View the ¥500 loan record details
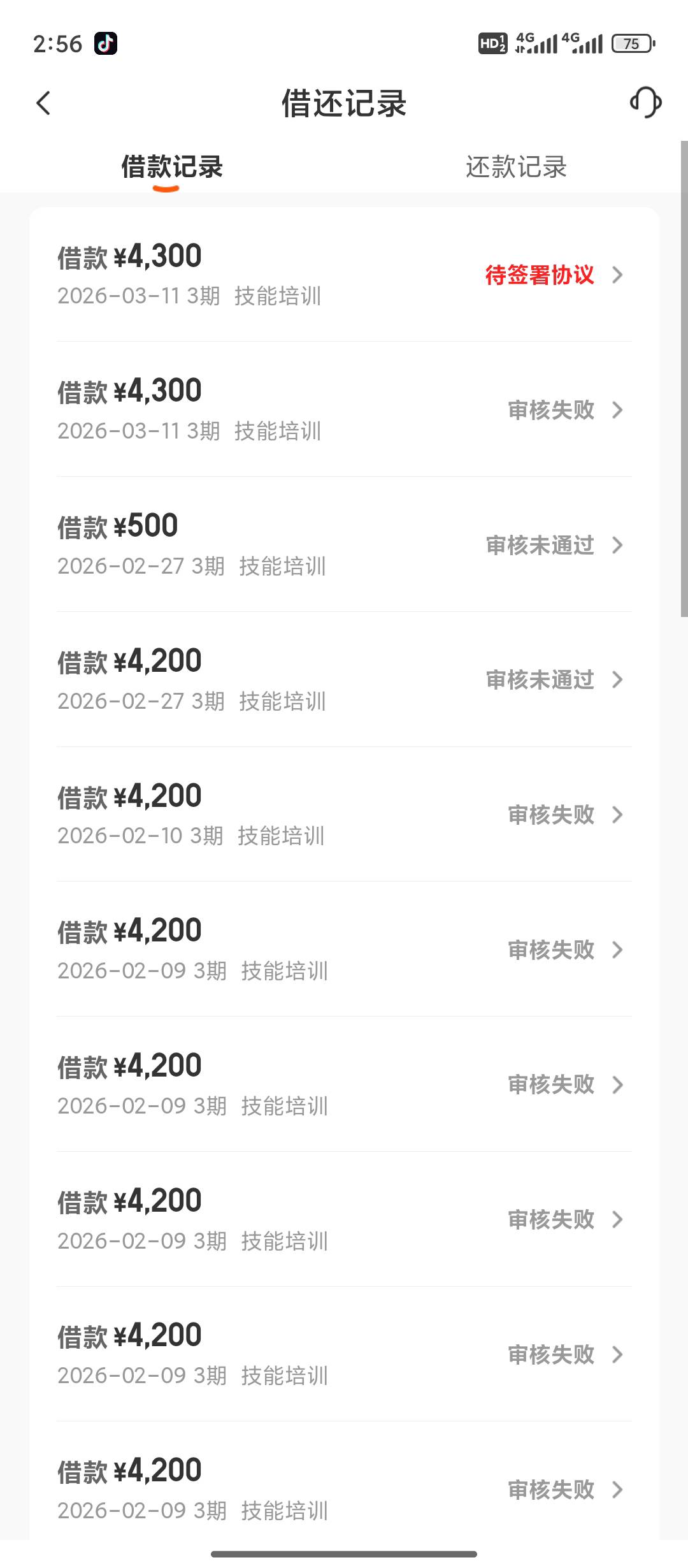Image resolution: width=688 pixels, height=1568 pixels. (x=344, y=545)
